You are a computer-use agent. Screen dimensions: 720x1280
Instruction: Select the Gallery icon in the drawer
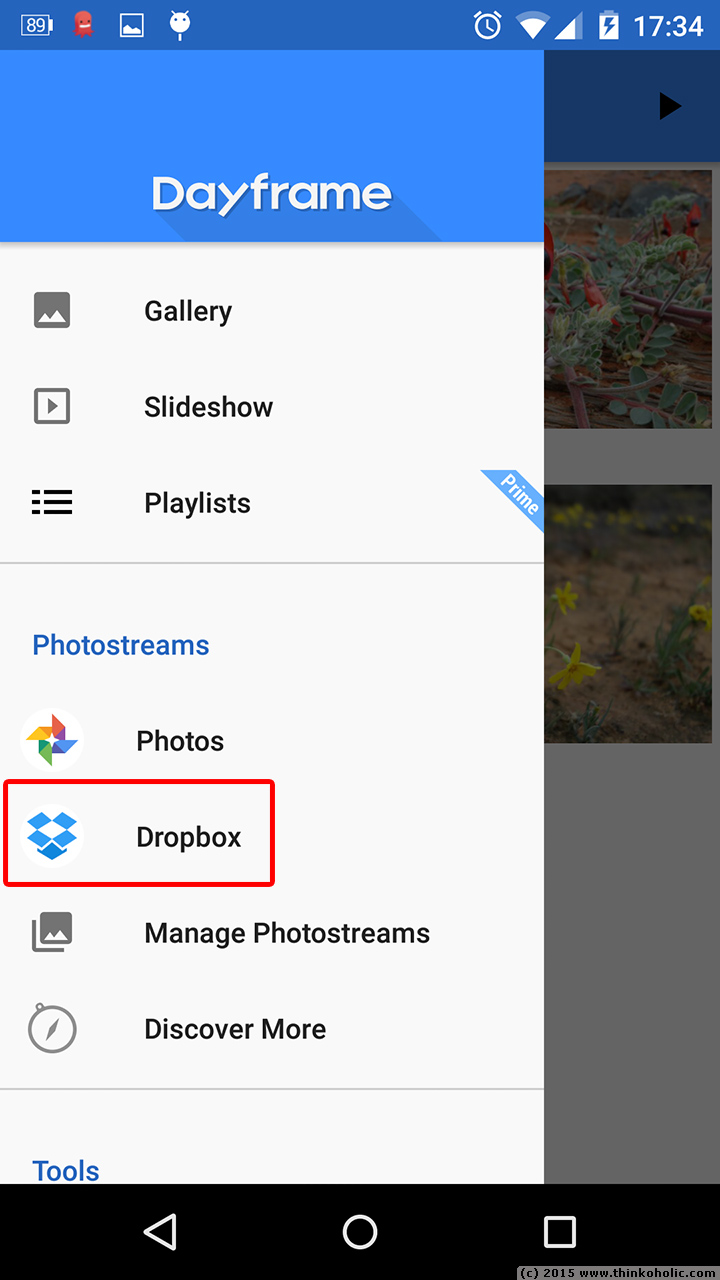(x=52, y=310)
